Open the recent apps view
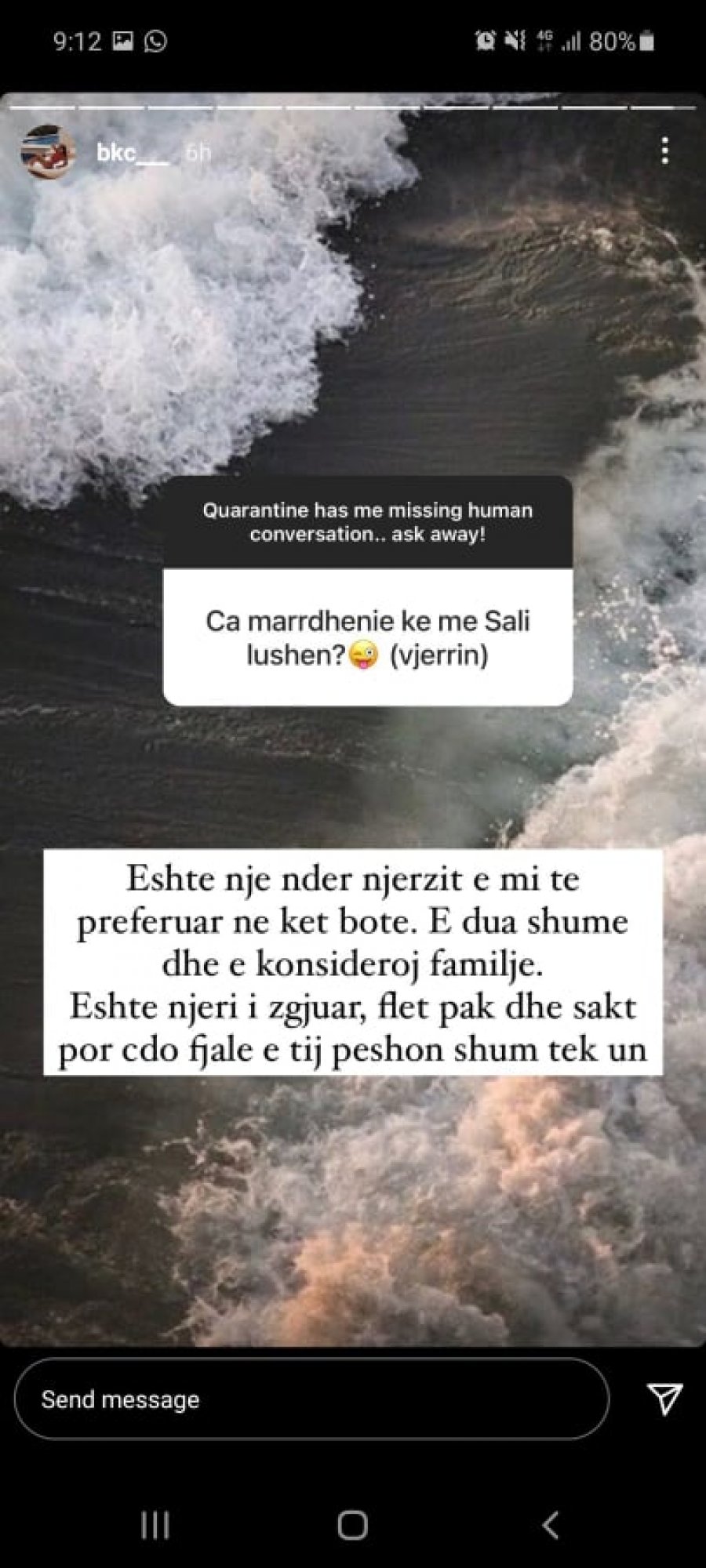 (x=155, y=1525)
